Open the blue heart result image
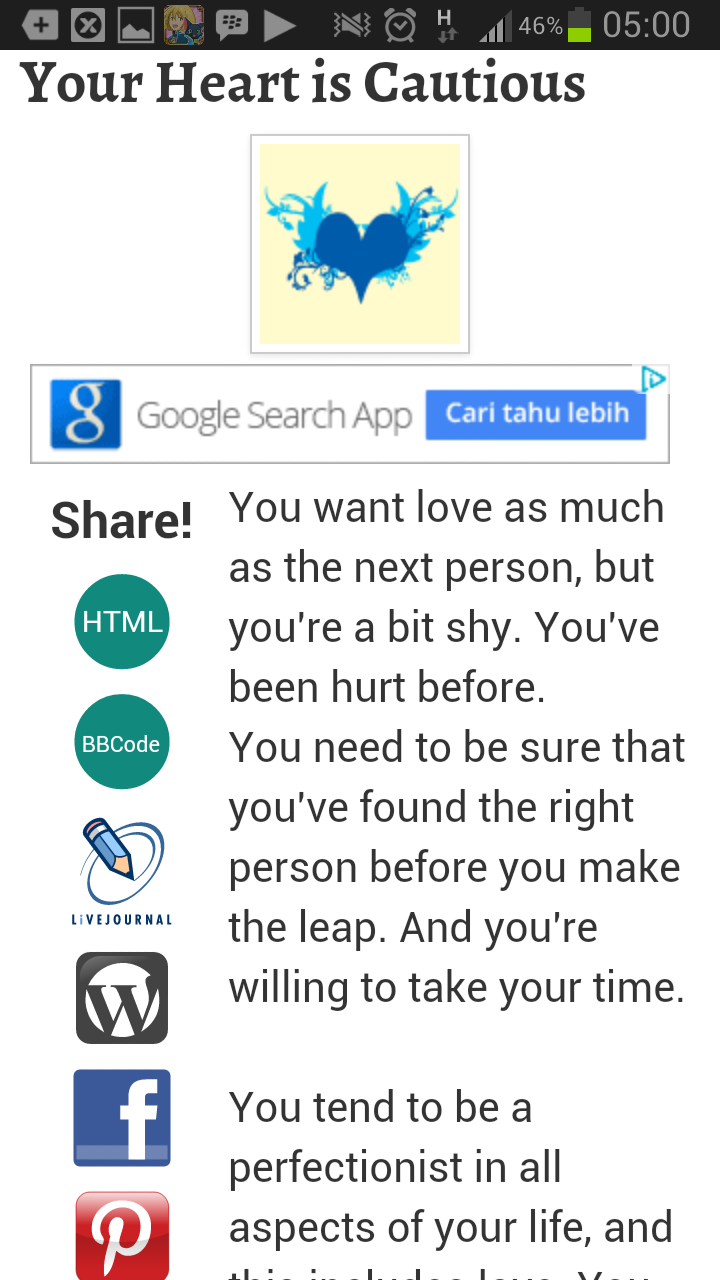The height and width of the screenshot is (1280, 720). (360, 244)
